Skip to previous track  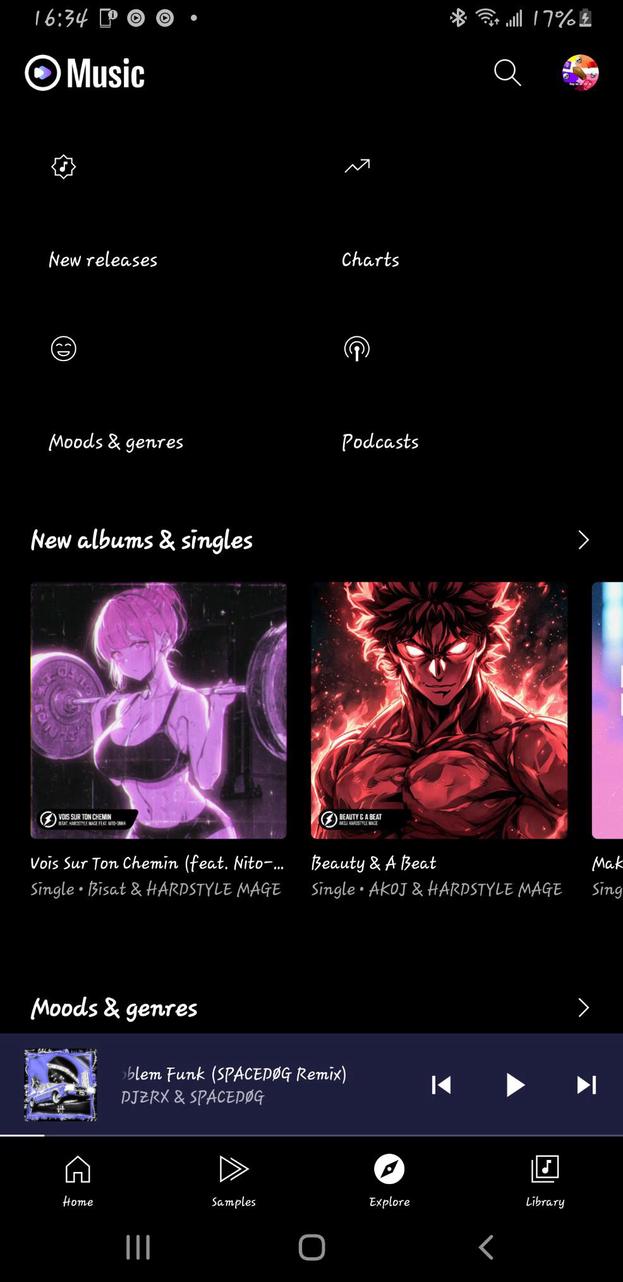click(x=441, y=1085)
